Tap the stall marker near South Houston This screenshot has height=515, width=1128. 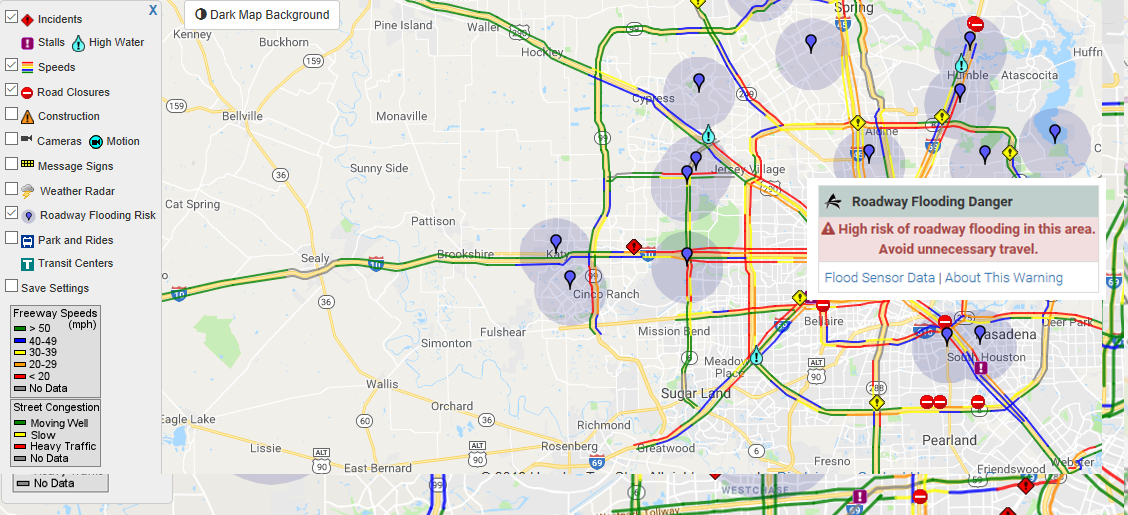click(982, 368)
